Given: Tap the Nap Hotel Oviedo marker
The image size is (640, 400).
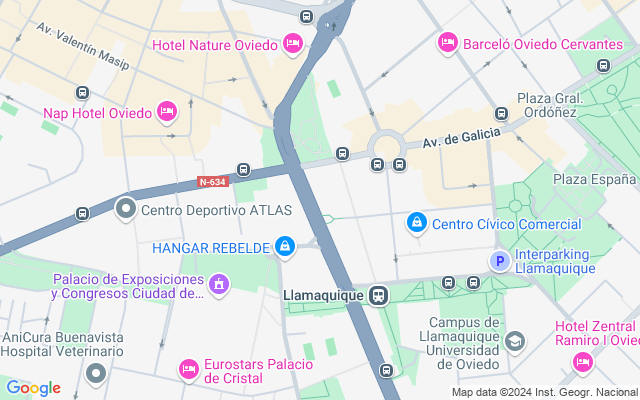Looking at the screenshot, I should pos(167,110).
